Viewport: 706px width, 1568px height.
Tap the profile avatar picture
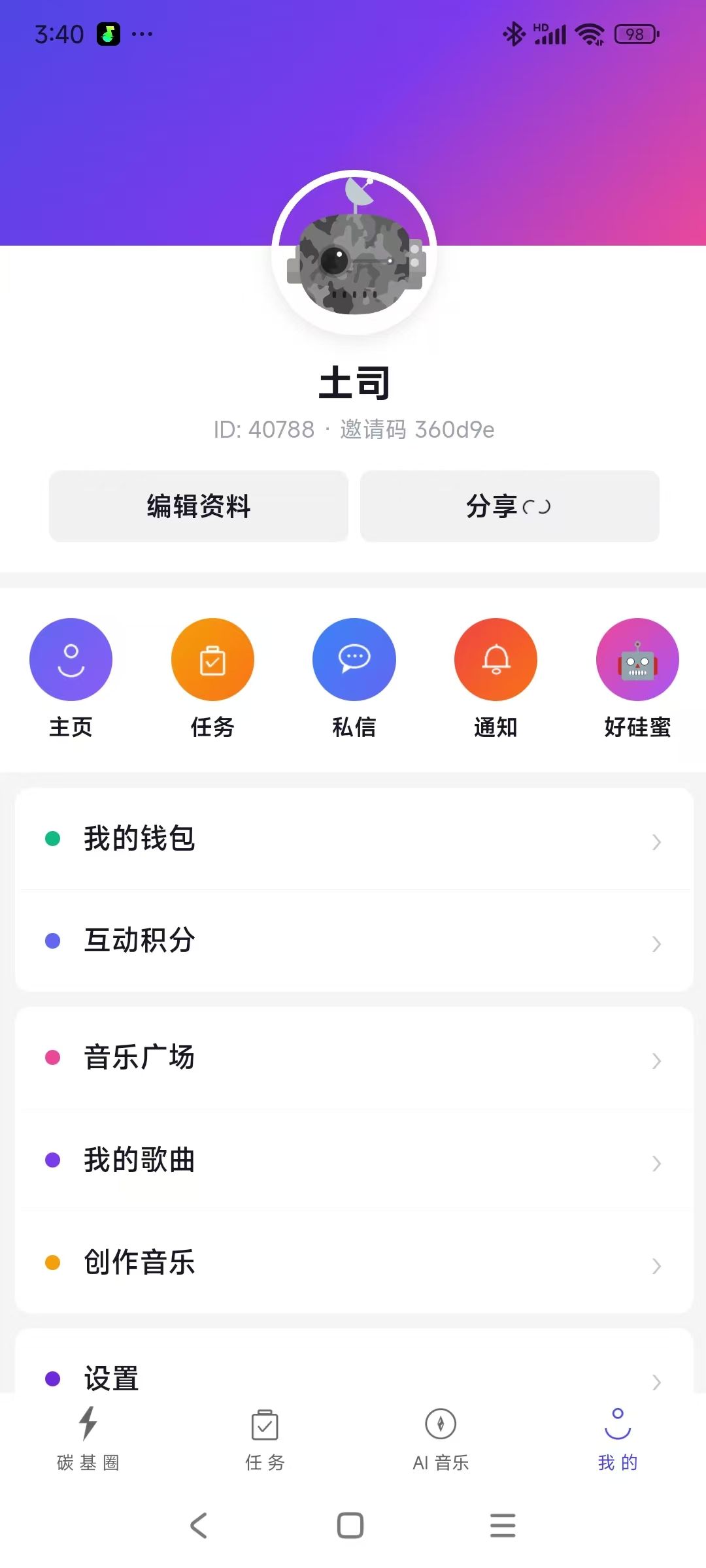coord(354,253)
